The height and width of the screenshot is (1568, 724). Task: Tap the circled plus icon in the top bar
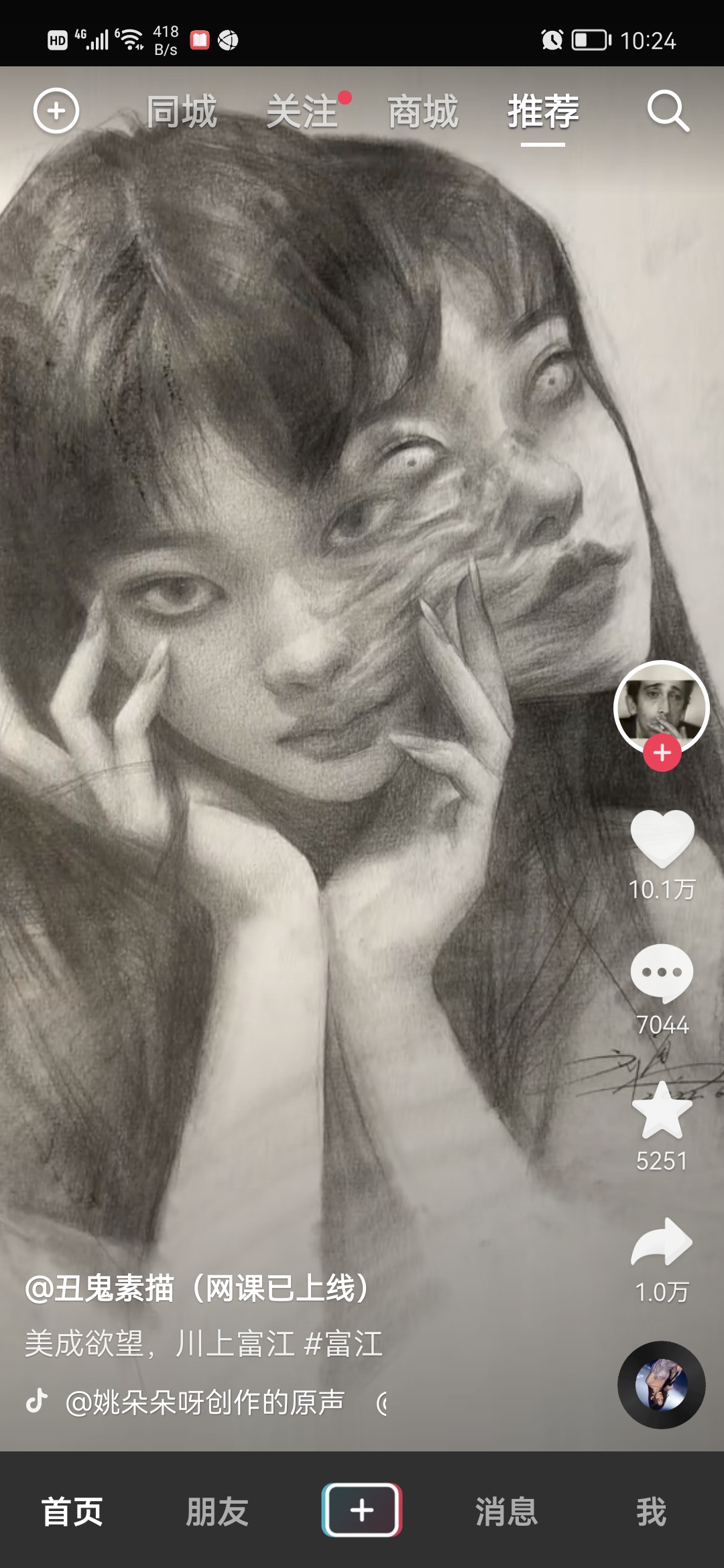(x=56, y=111)
